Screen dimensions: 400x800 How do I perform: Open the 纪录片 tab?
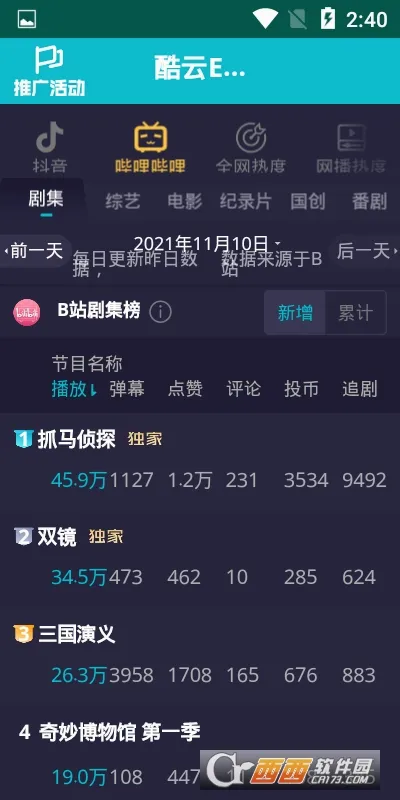(245, 202)
